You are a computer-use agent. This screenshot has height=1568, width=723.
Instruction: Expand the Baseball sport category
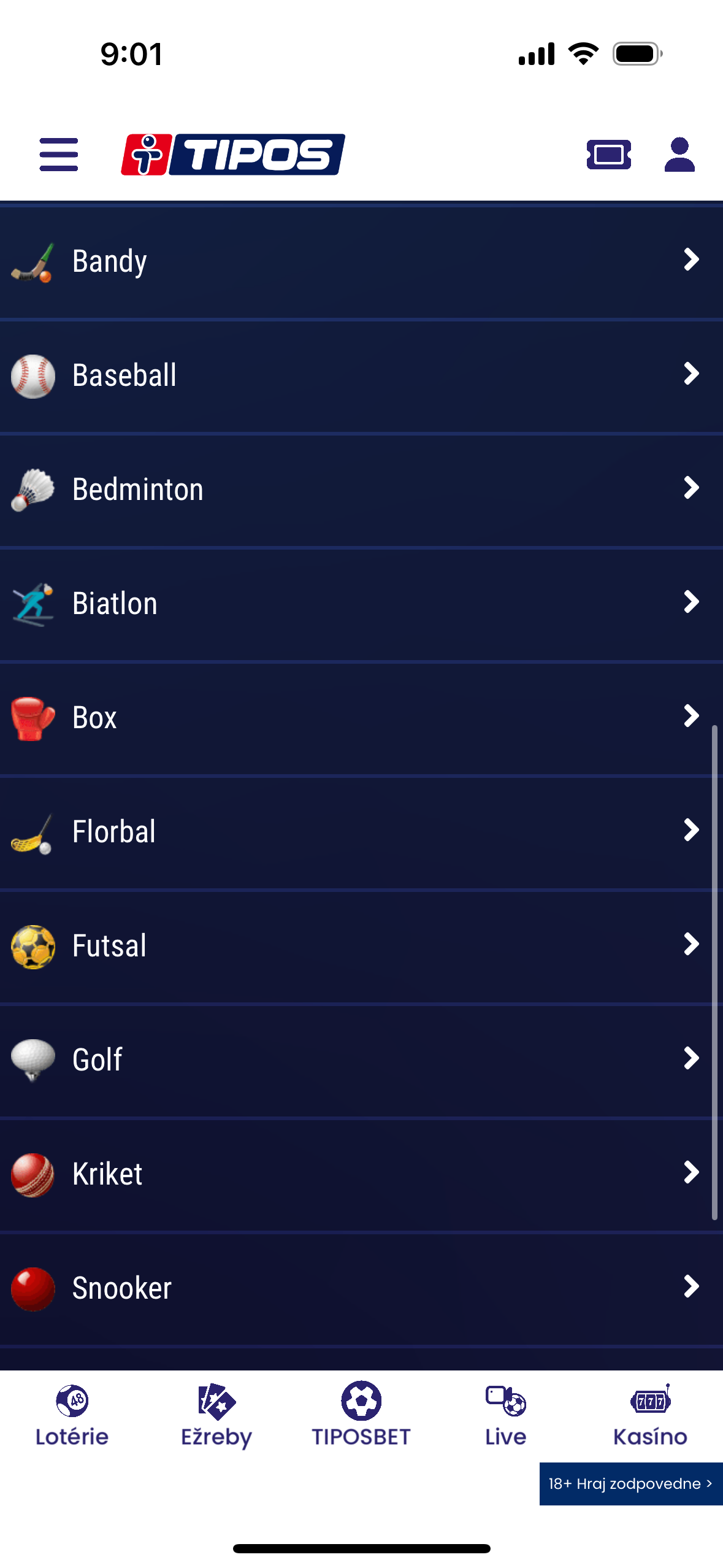coord(361,374)
